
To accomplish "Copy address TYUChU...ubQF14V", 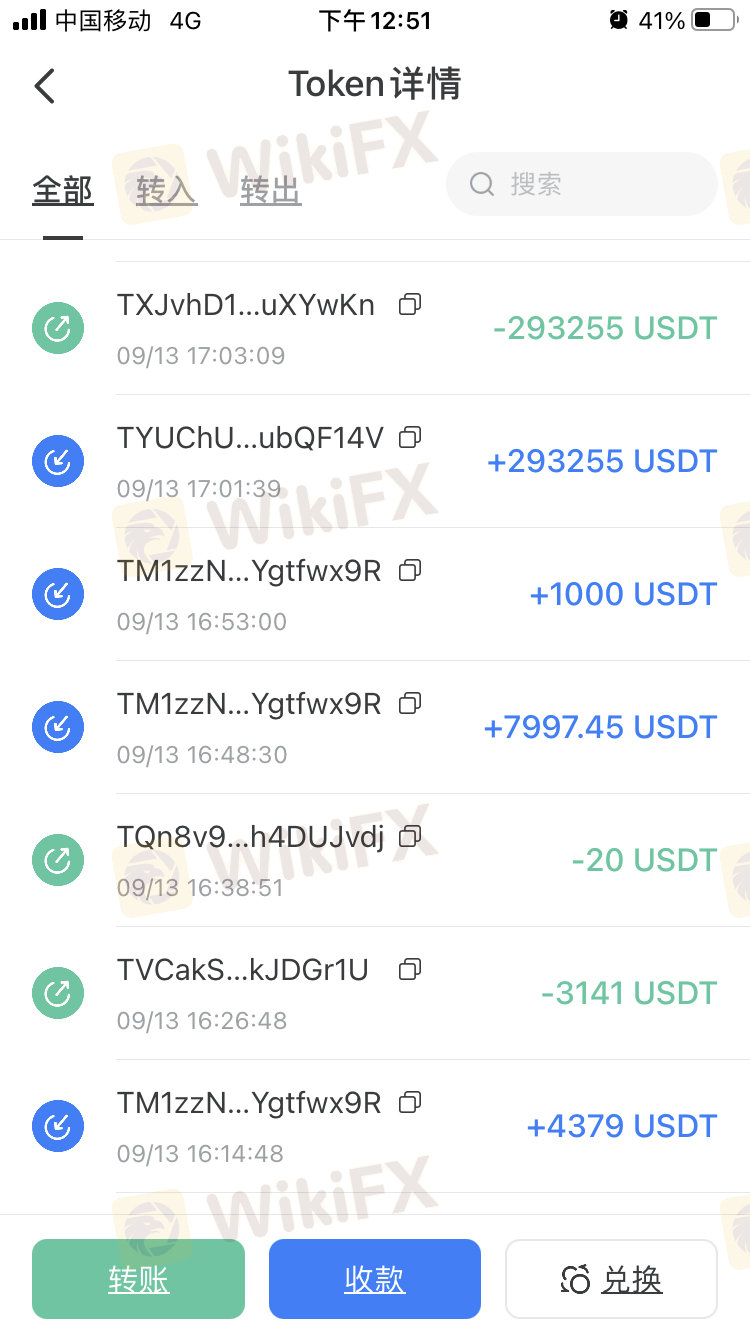I will coord(410,437).
